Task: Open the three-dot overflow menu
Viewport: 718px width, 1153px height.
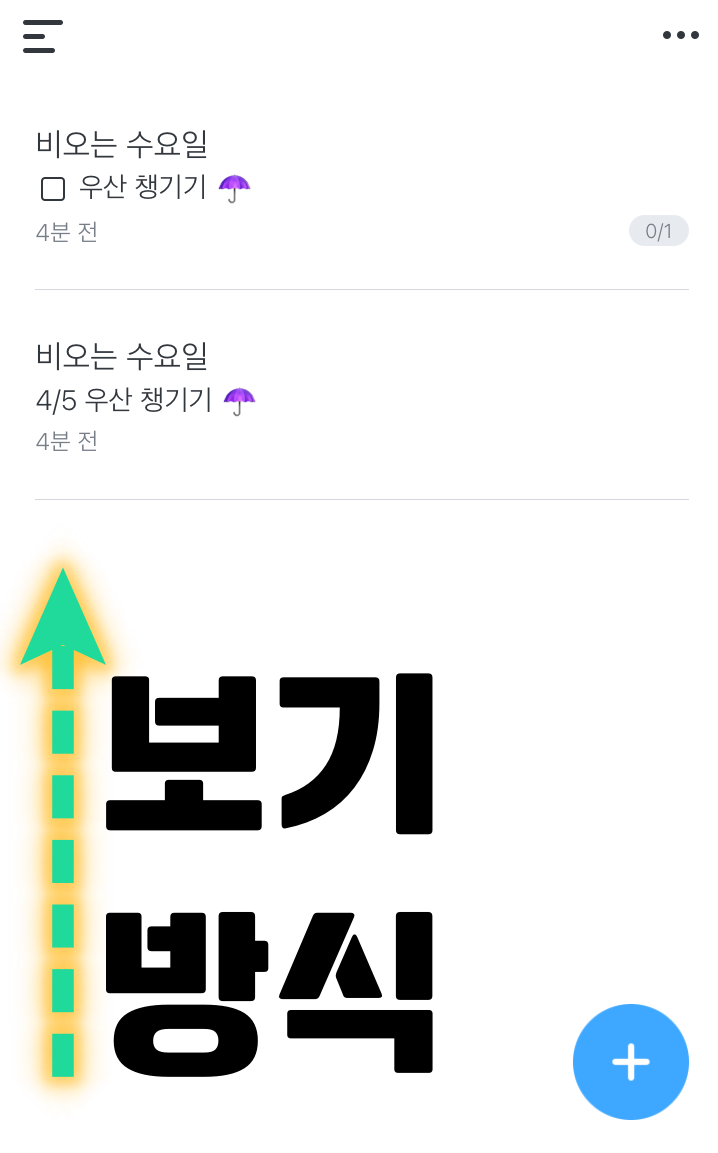Action: pos(680,35)
